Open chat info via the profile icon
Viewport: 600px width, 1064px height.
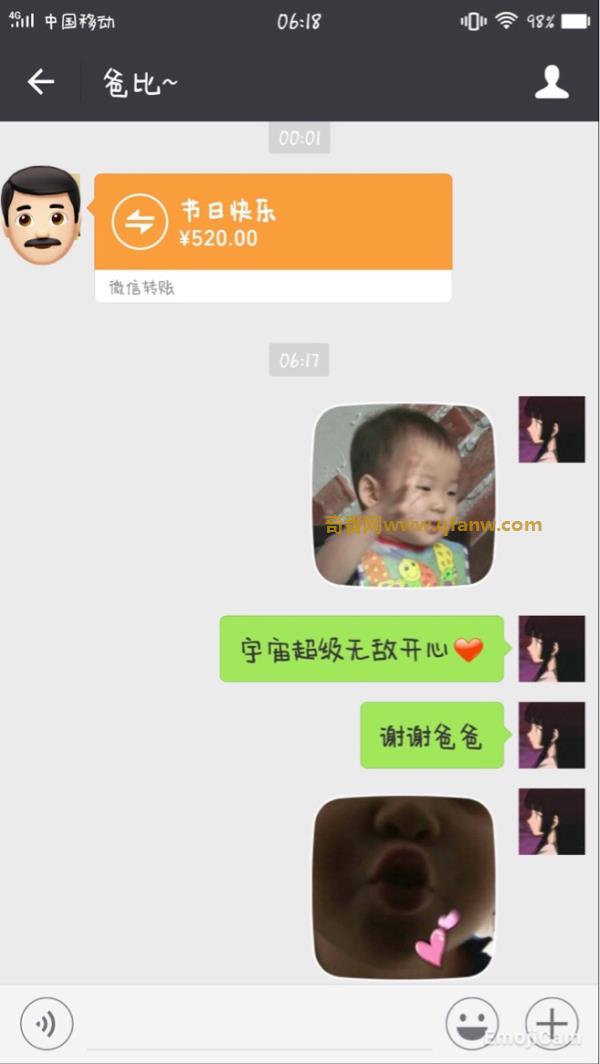pyautogui.click(x=551, y=83)
